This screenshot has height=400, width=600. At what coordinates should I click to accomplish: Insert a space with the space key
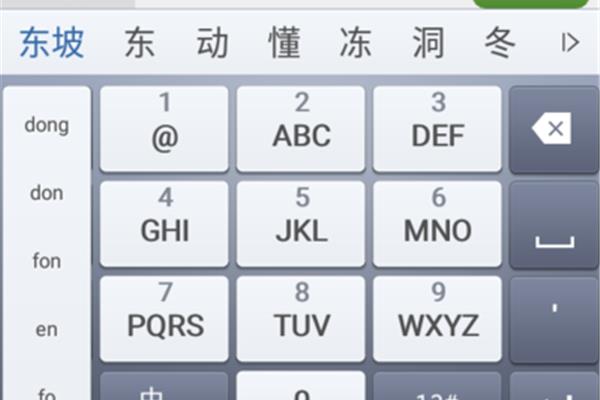(553, 224)
